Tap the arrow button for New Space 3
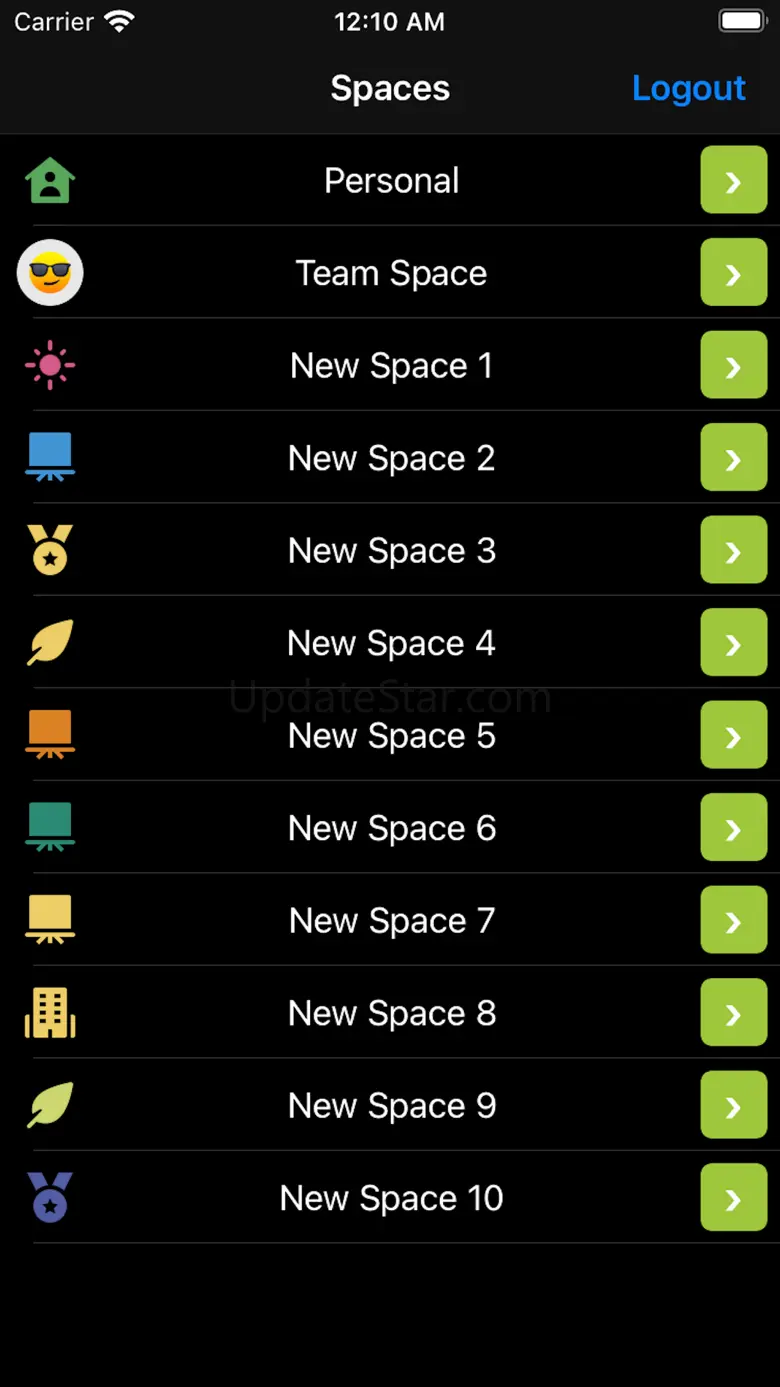Image resolution: width=780 pixels, height=1387 pixels. tap(734, 550)
